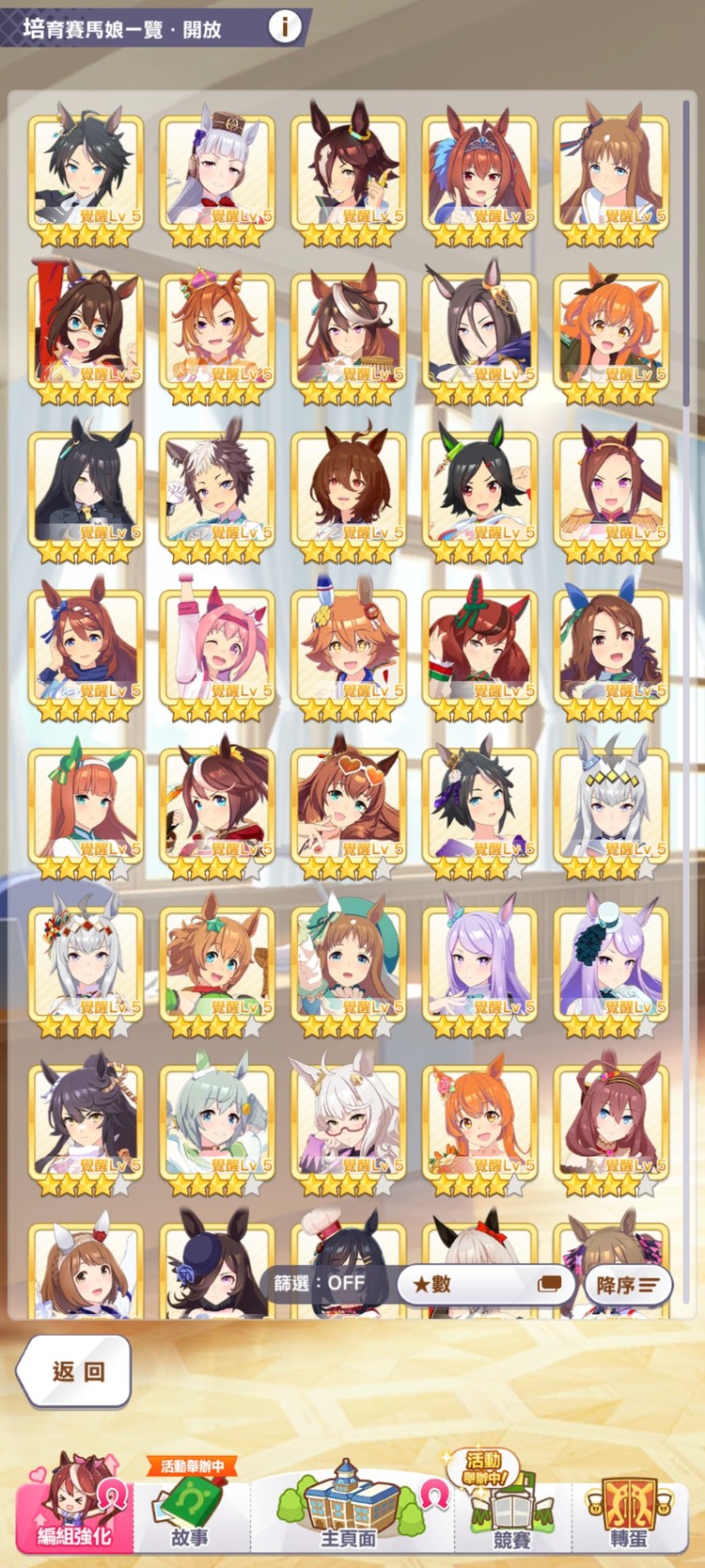Tap the 返回 back button
The height and width of the screenshot is (1568, 705).
[x=75, y=1370]
